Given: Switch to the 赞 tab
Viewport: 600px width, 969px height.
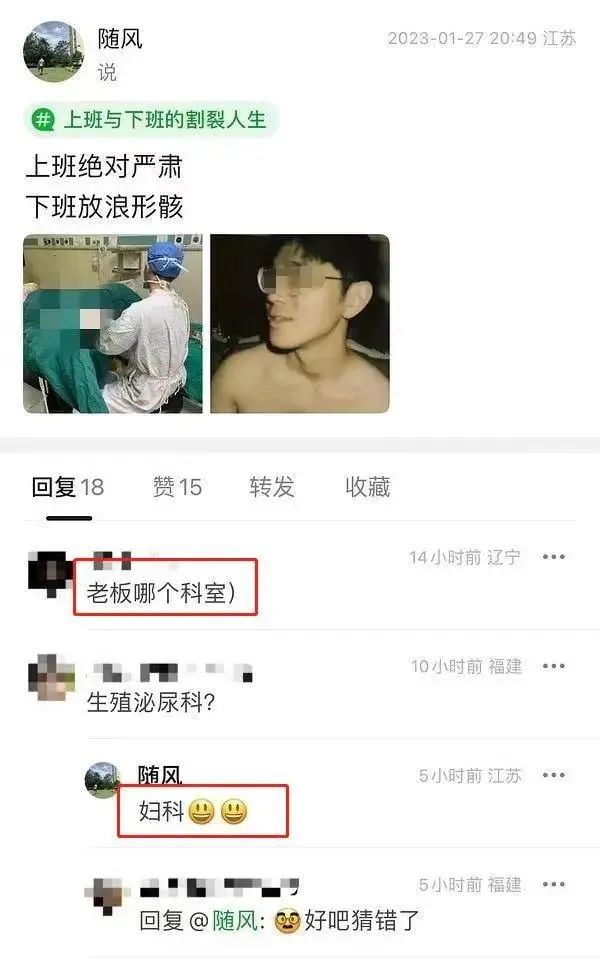Looking at the screenshot, I should pos(177,487).
